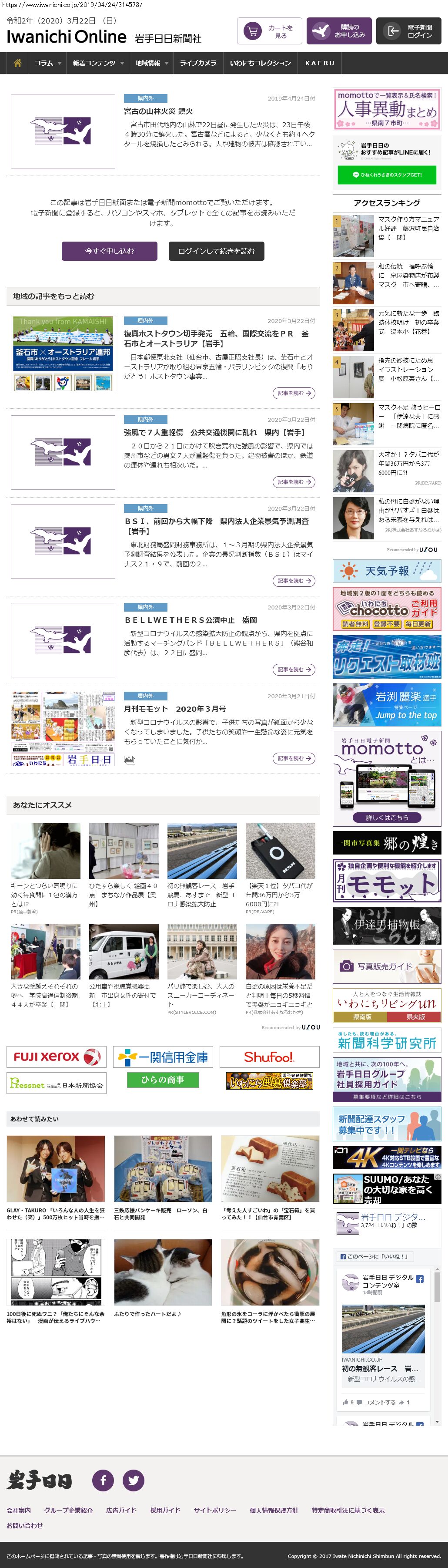
Task: Open the home icon in navigation bar
Action: tap(17, 63)
